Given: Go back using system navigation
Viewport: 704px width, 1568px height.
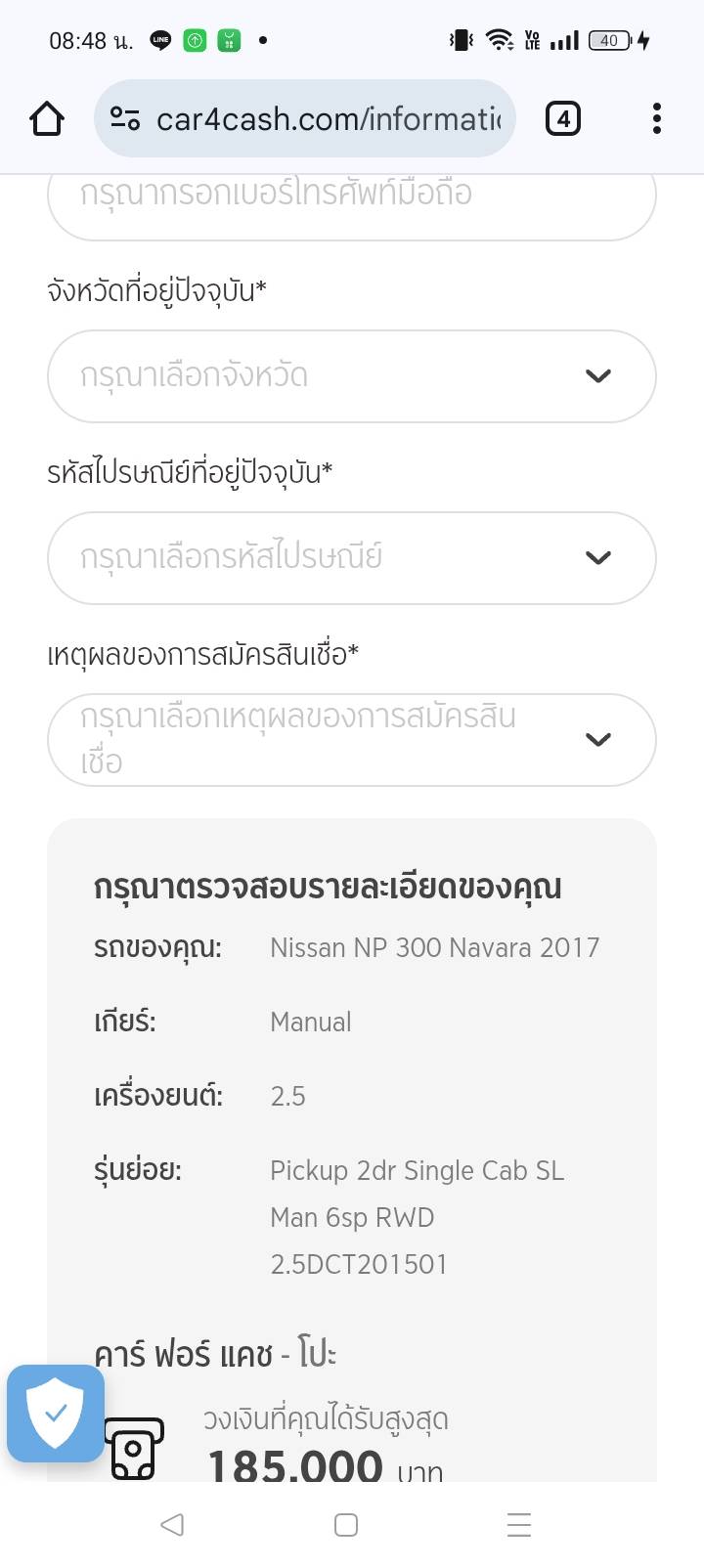Looking at the screenshot, I should (x=172, y=1525).
